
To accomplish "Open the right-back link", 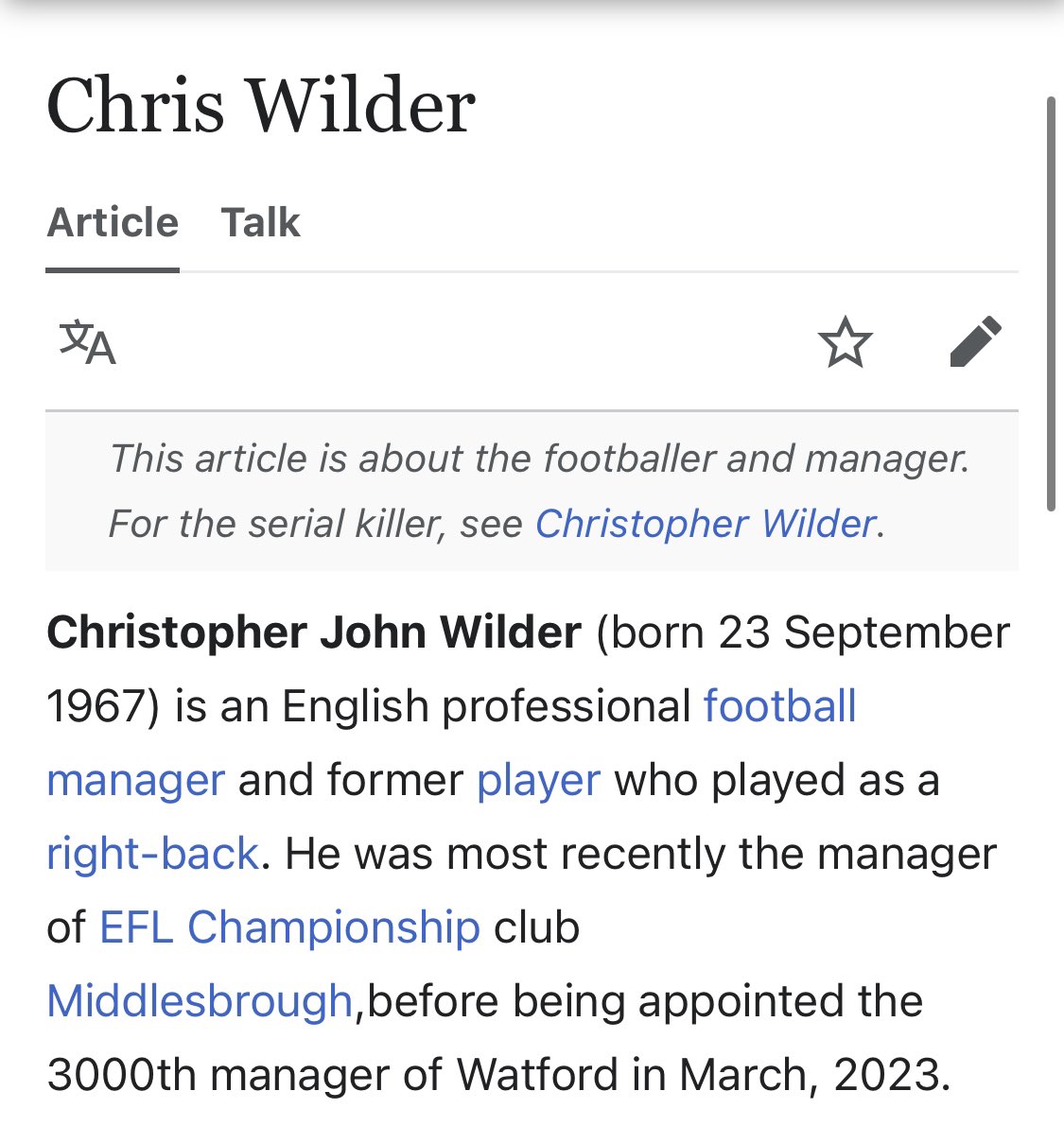I will click(x=152, y=854).
